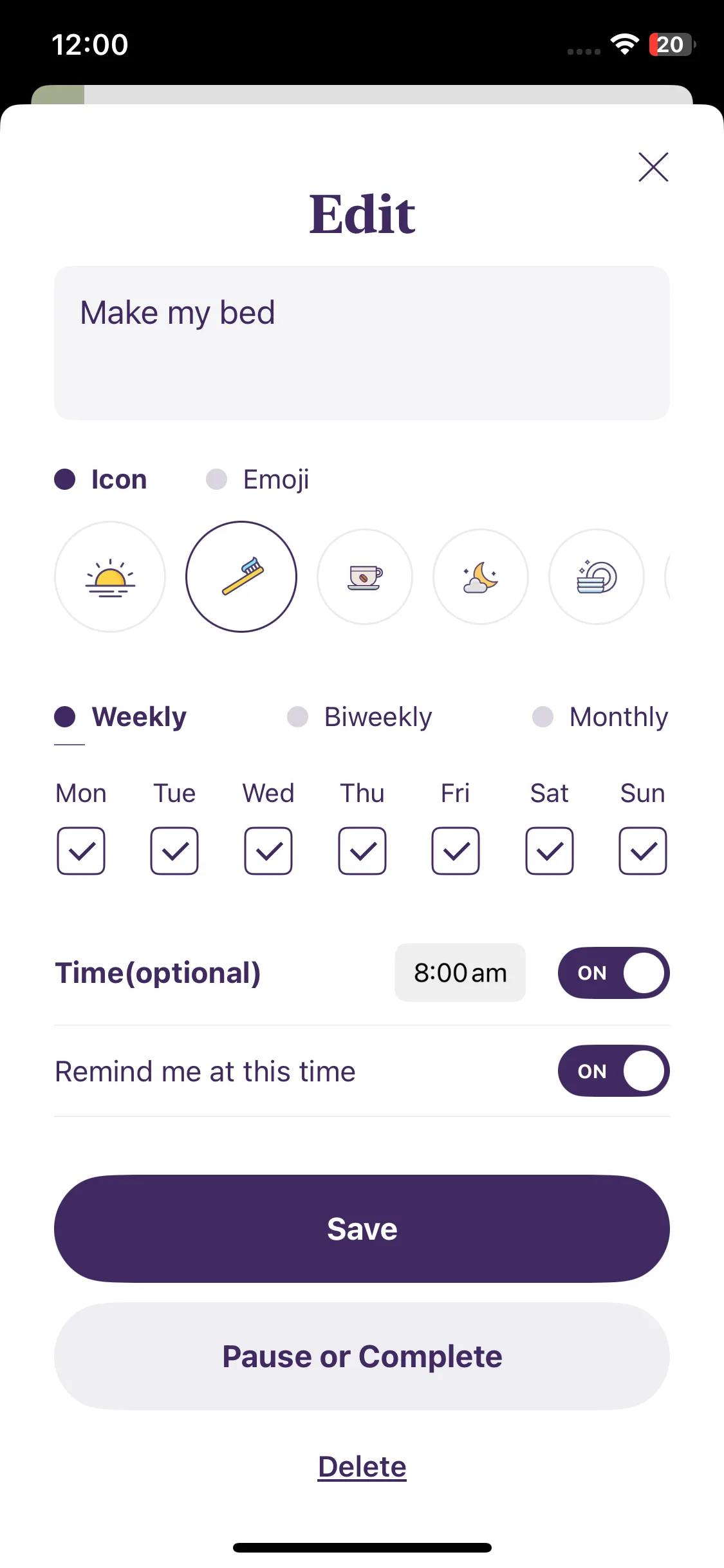
Task: Close the Edit sheet
Action: (x=653, y=167)
